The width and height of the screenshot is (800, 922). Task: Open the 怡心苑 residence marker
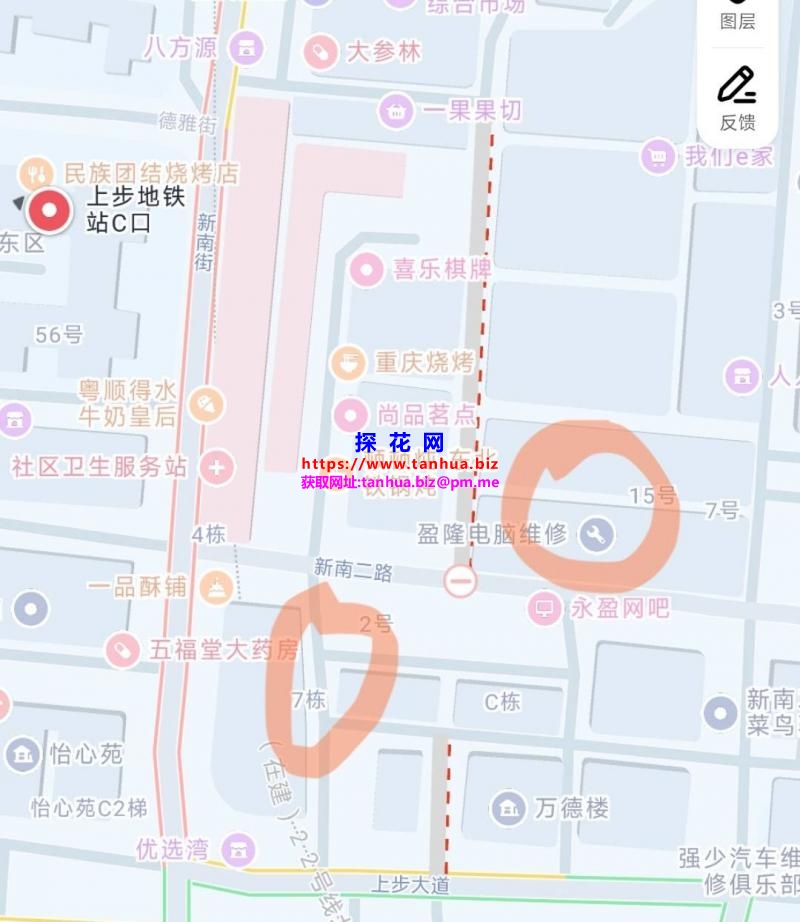[x=21, y=754]
